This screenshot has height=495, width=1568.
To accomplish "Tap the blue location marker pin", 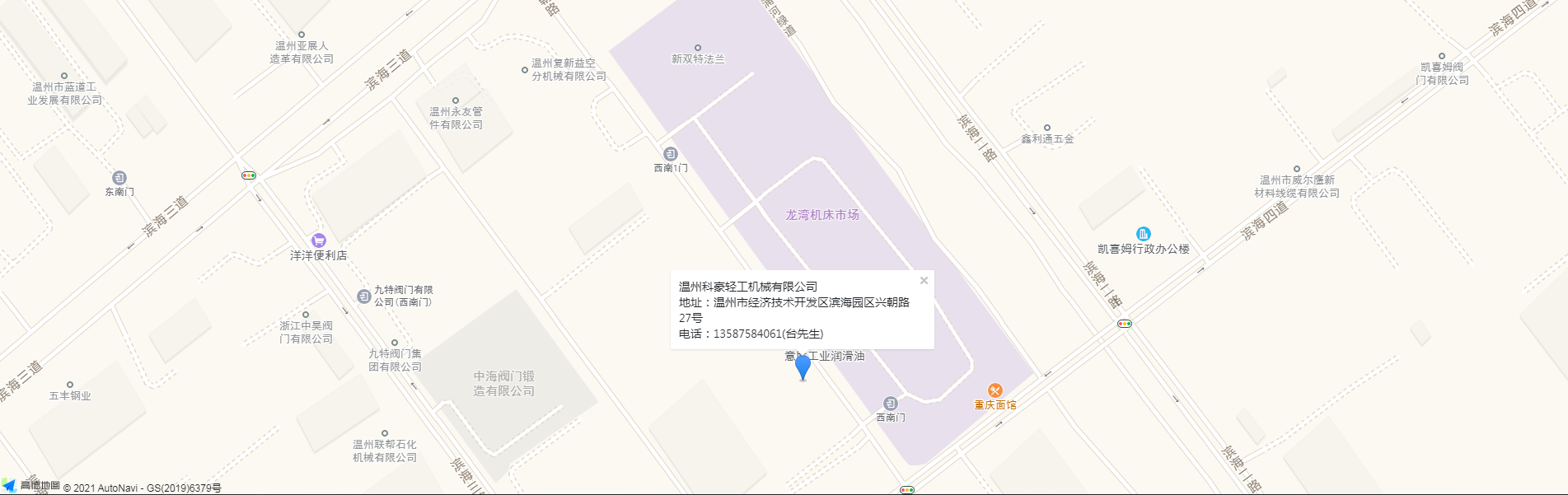I will [x=803, y=367].
